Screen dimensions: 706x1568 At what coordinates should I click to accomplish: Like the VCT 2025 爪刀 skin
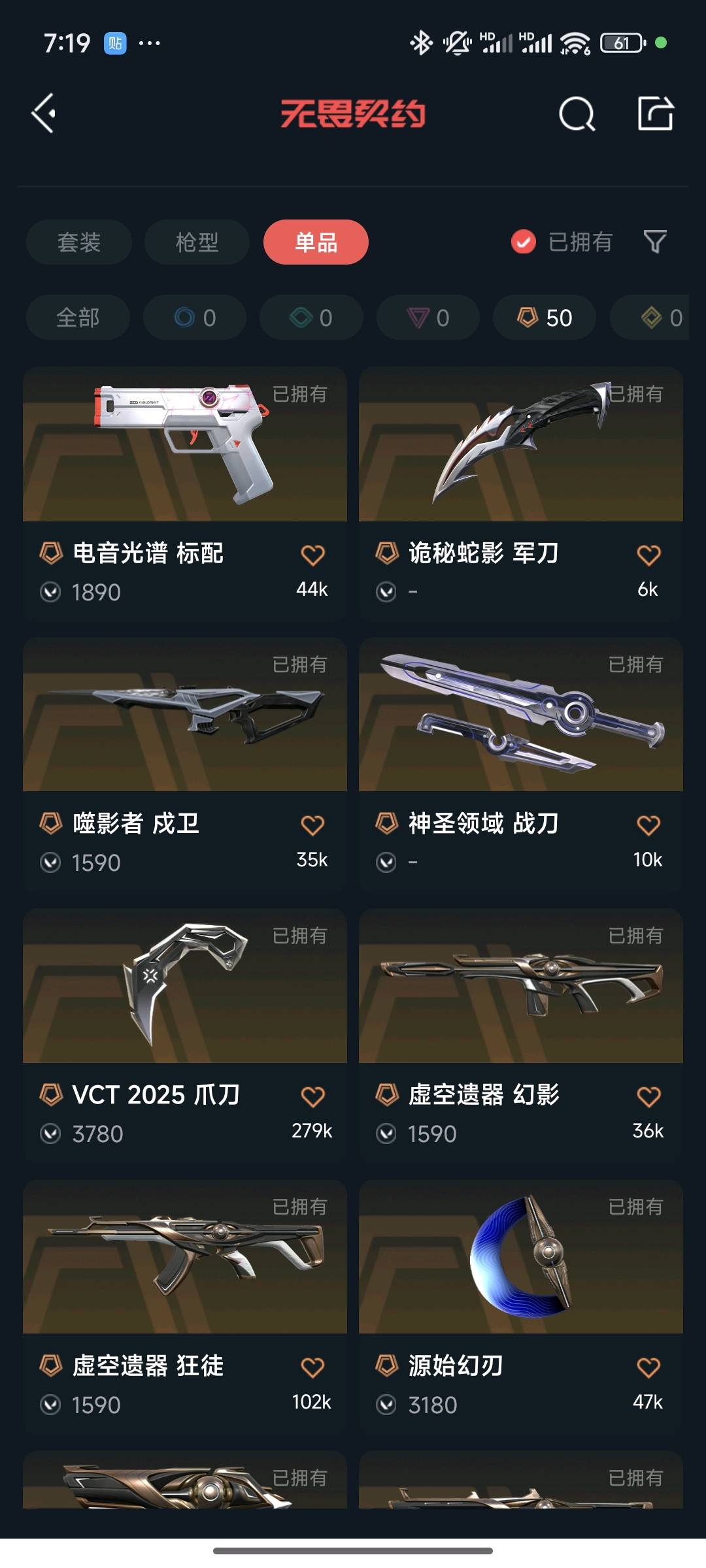point(312,1097)
